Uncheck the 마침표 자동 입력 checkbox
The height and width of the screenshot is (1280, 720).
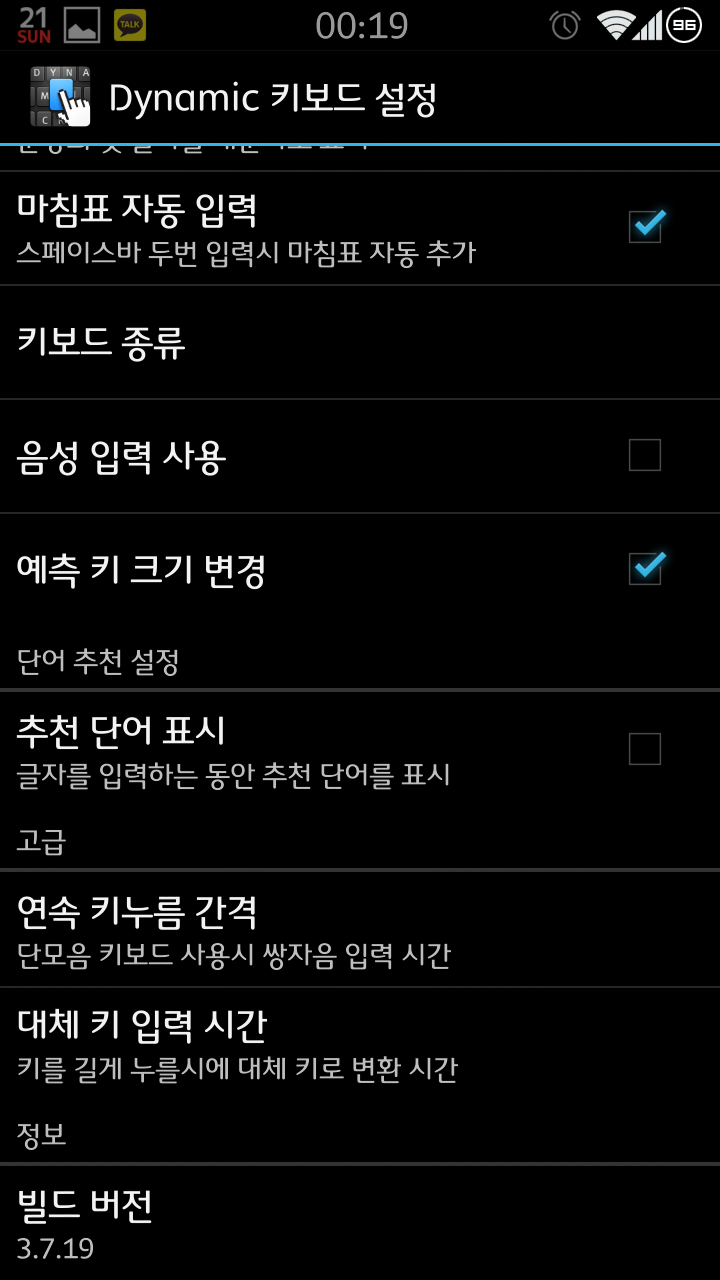[645, 227]
